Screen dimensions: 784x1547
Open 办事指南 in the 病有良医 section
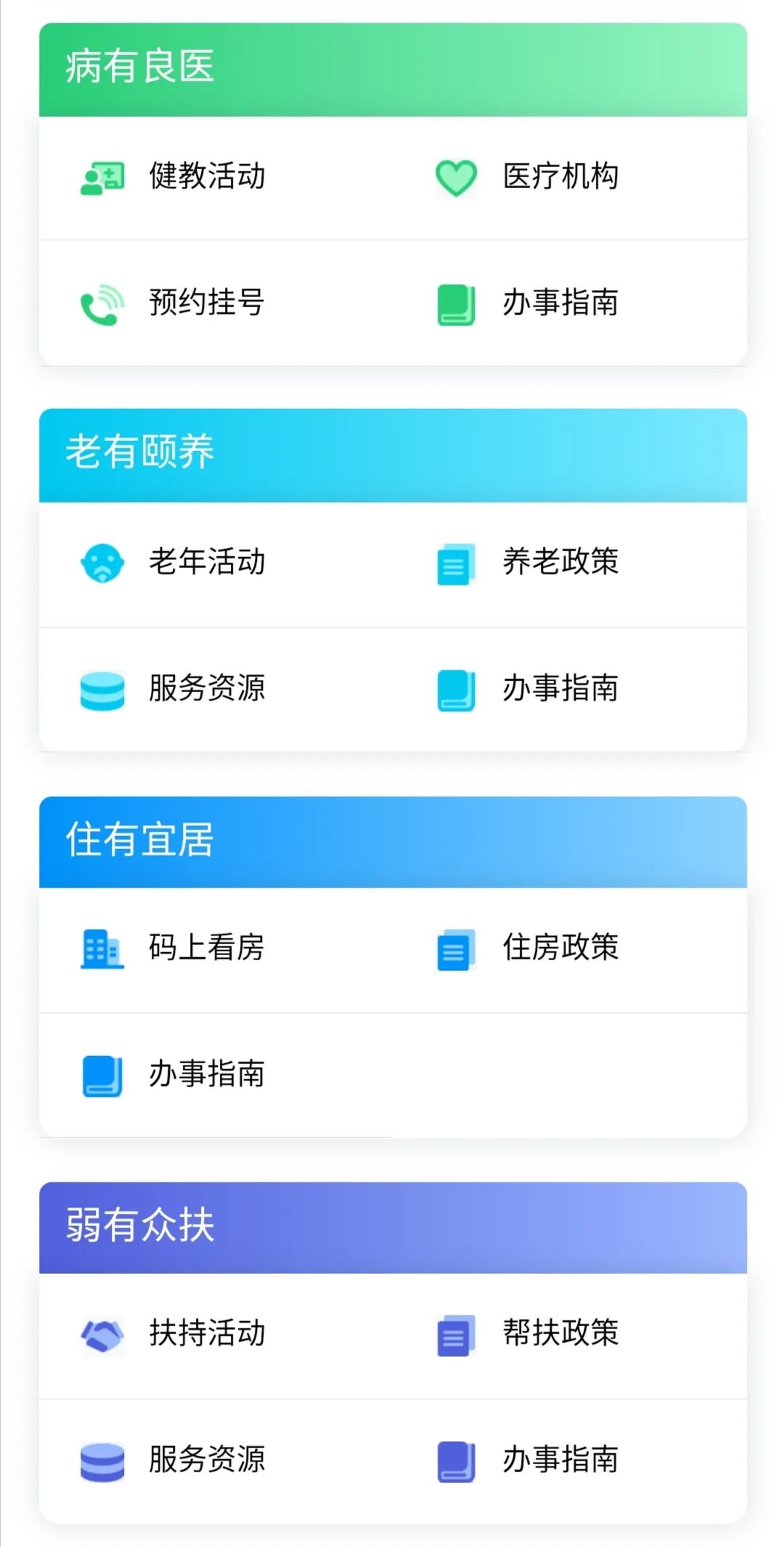click(560, 302)
